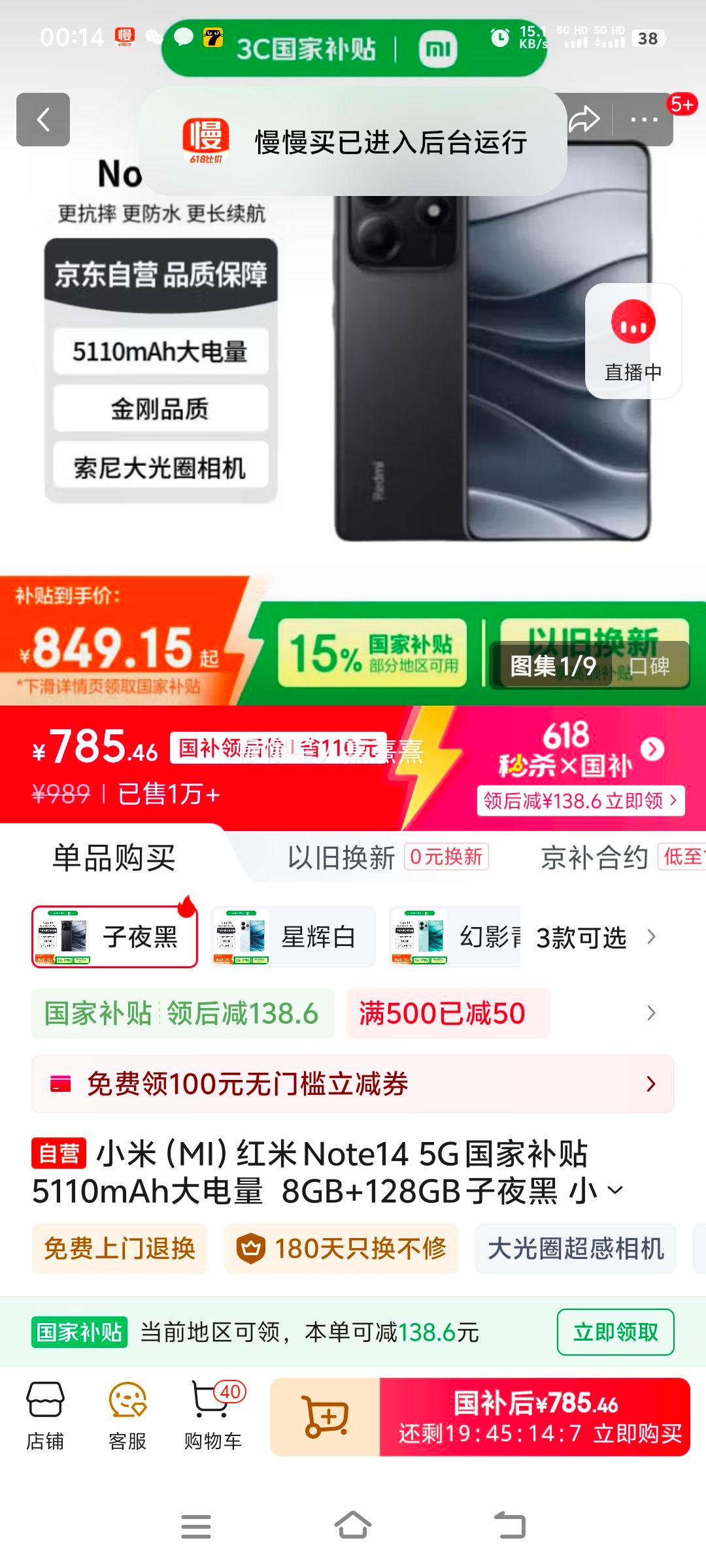The height and width of the screenshot is (1568, 706).
Task: Open the more options (...) menu
Action: (x=643, y=118)
